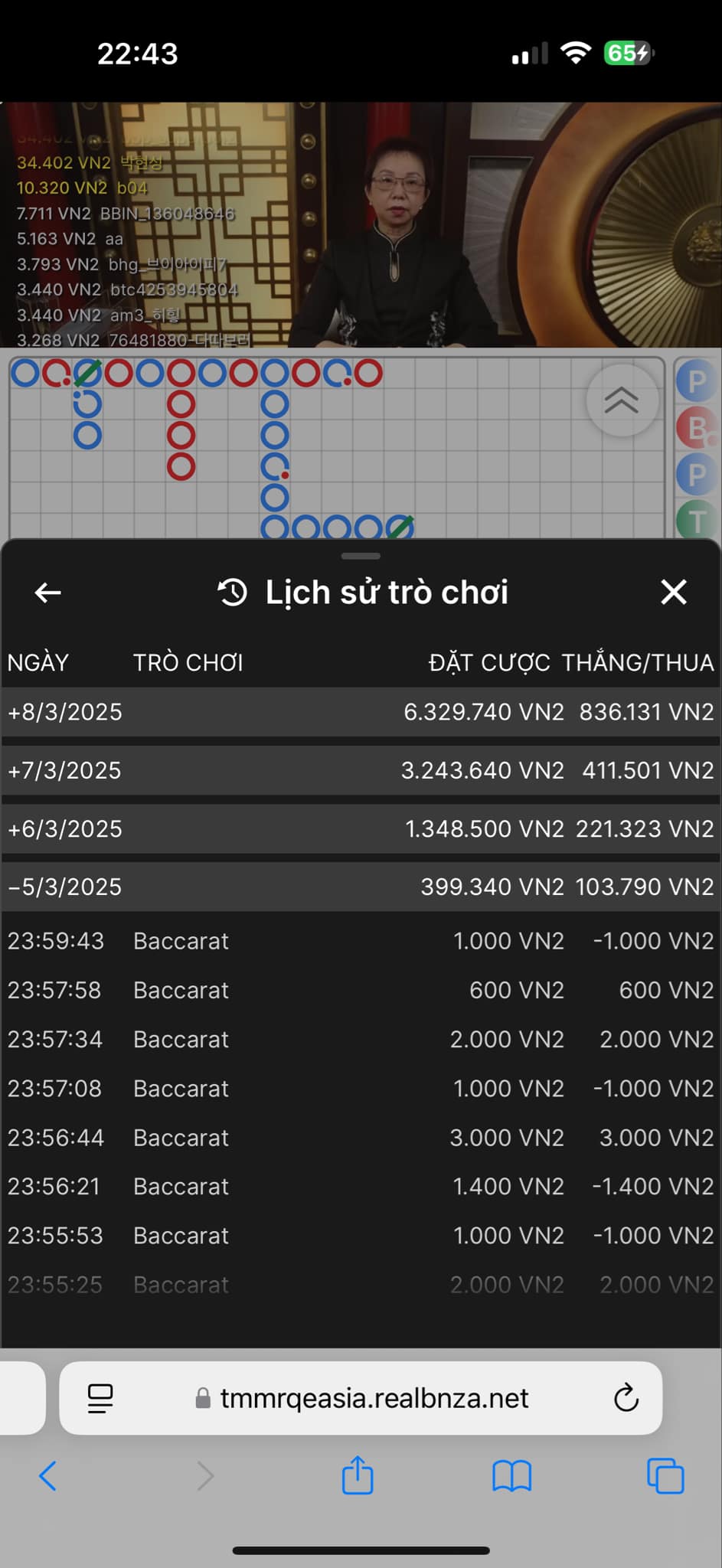Open the Baccarat round at 23:57:08
This screenshot has width=722, height=1568.
tap(360, 1088)
